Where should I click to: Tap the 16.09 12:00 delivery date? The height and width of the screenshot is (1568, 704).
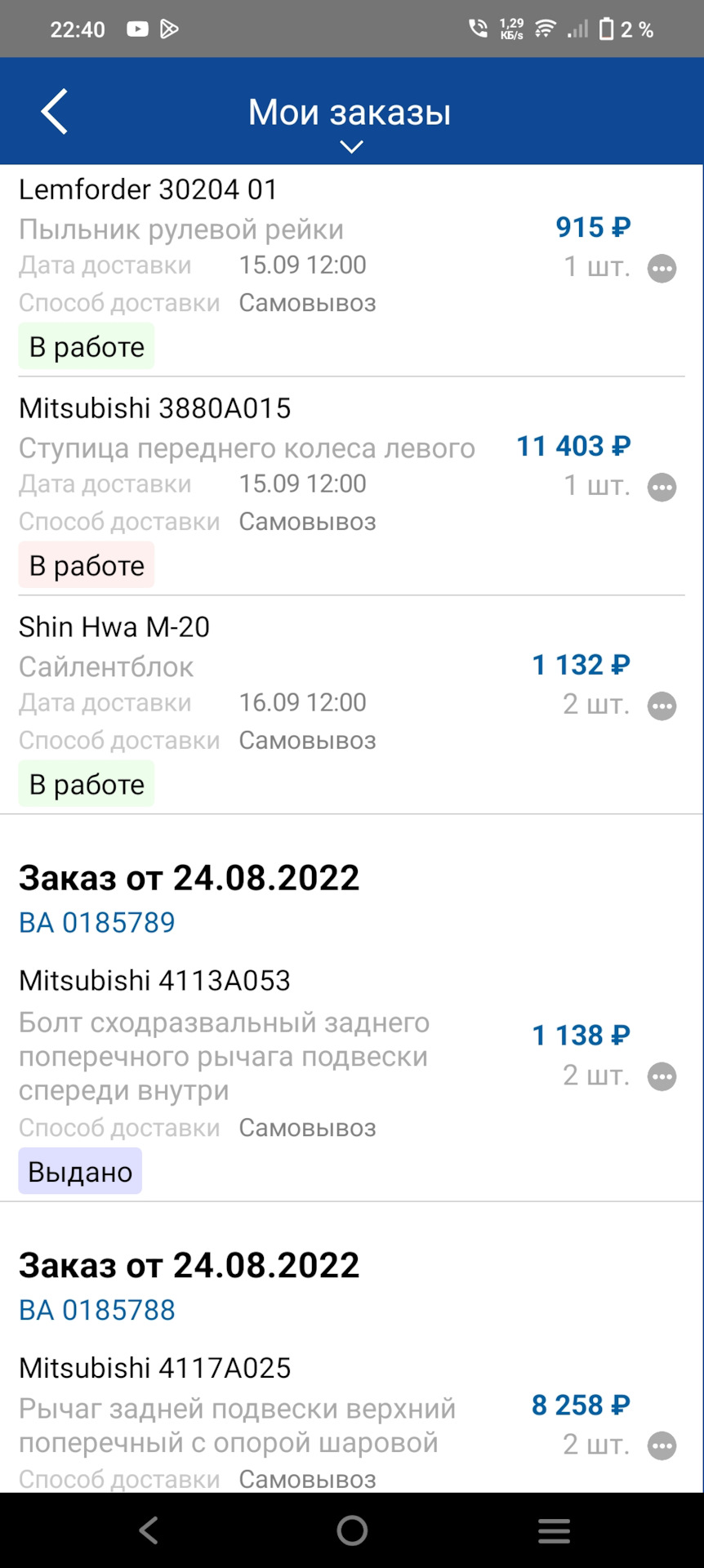click(303, 702)
